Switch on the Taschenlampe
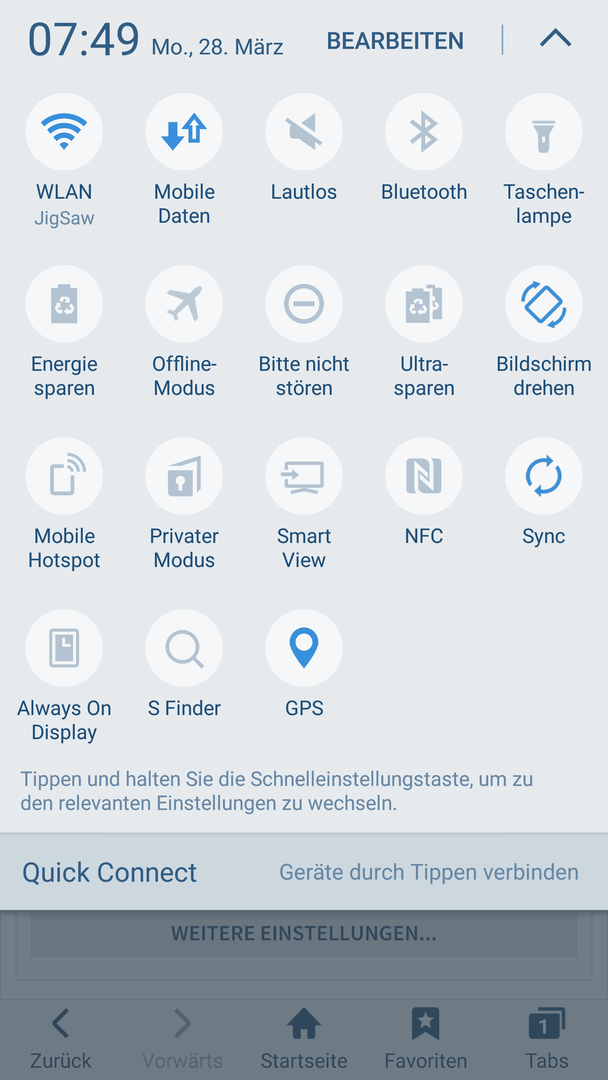 pos(543,132)
